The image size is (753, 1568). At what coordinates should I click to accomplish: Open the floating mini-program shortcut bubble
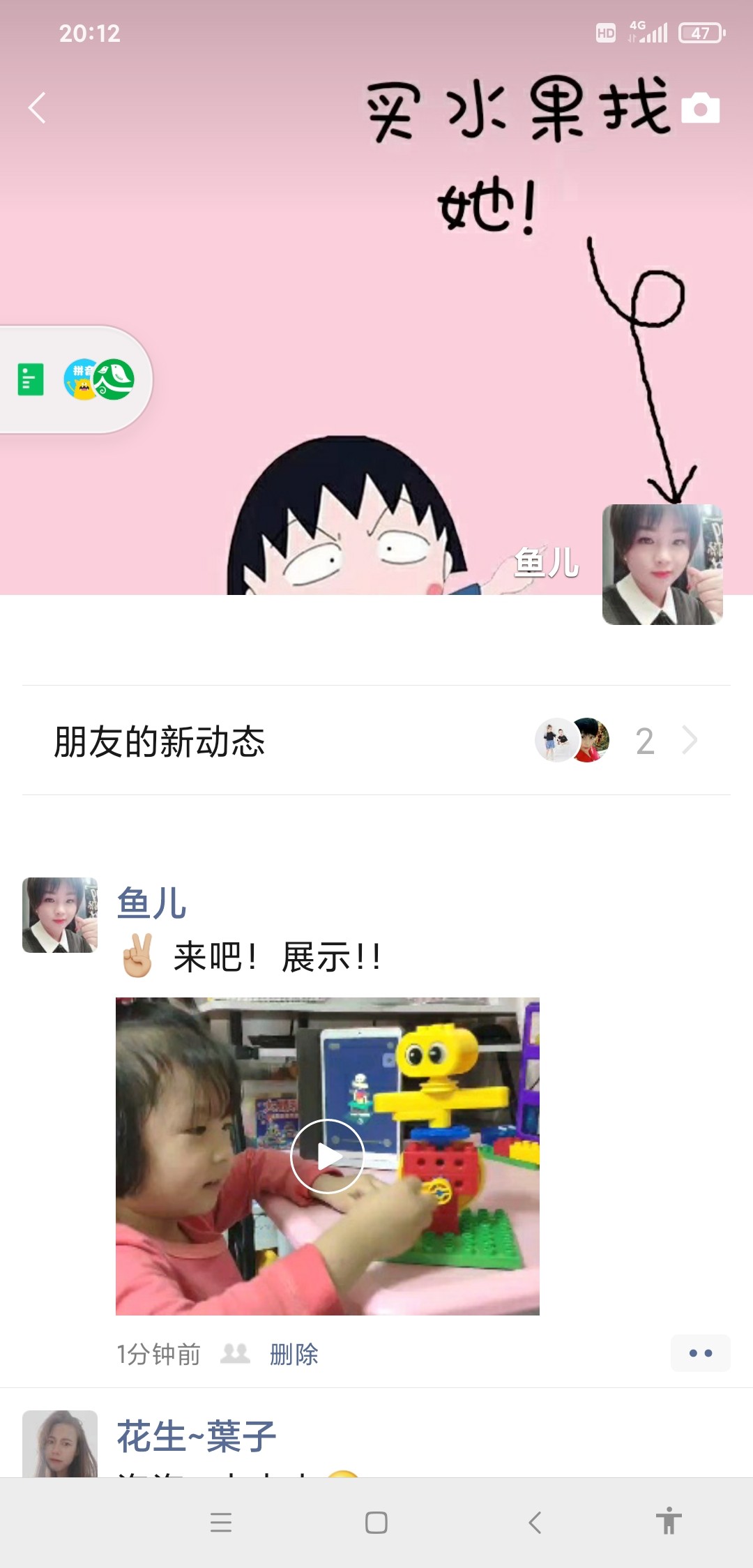click(75, 379)
